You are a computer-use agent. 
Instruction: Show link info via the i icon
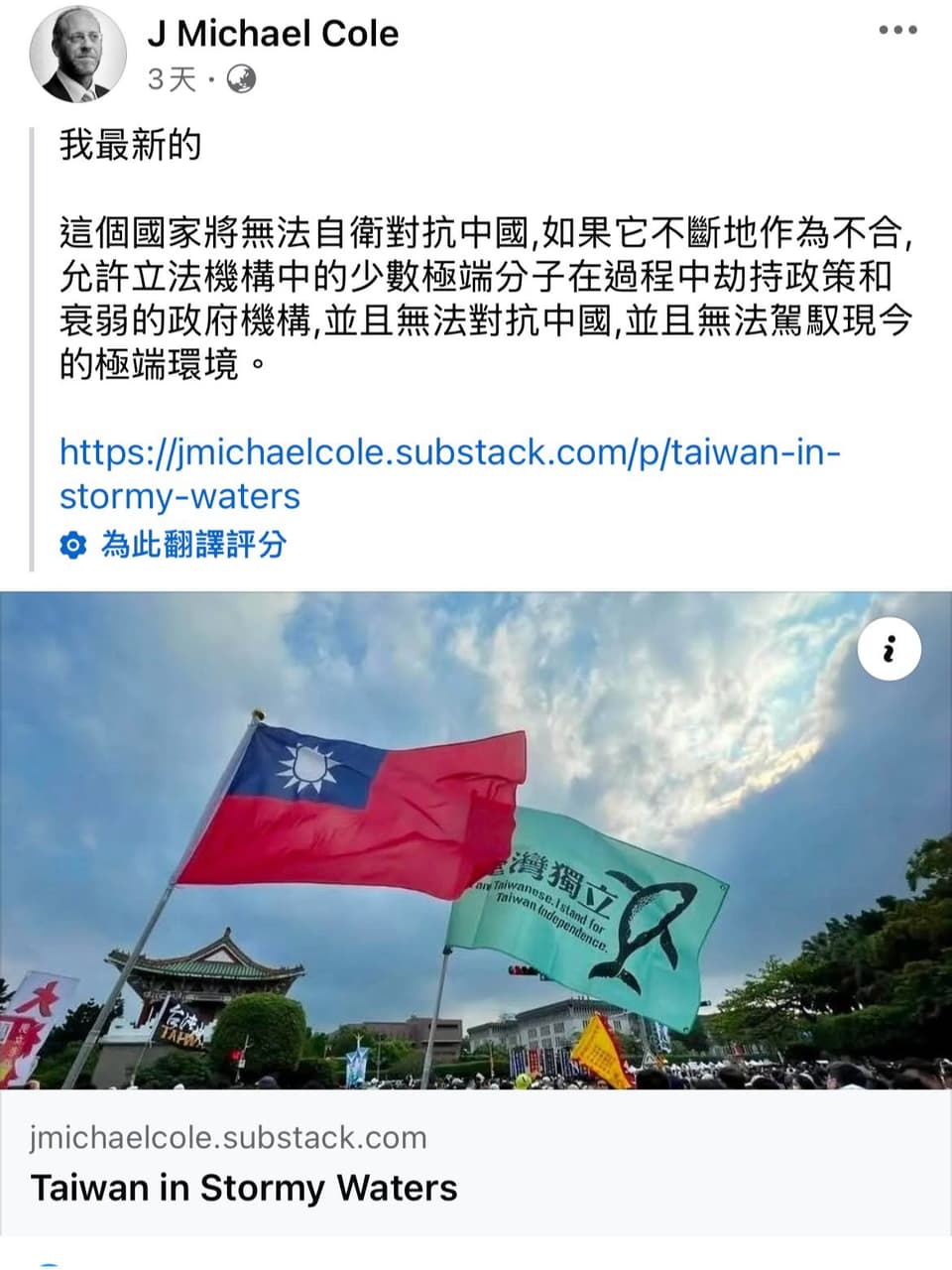pyautogui.click(x=889, y=649)
